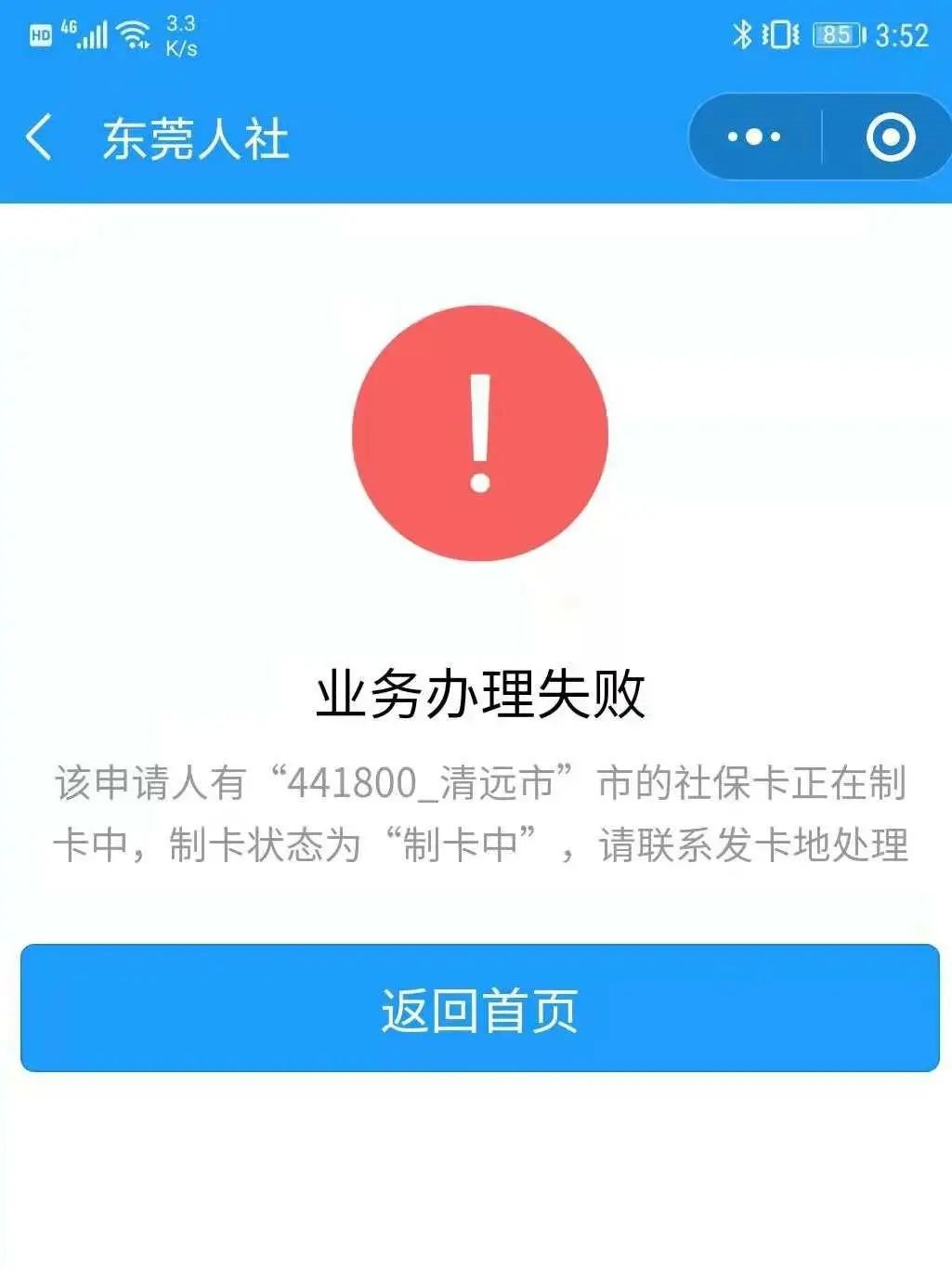Tap the 返回首页 button
The image size is (952, 1269).
(x=479, y=1008)
